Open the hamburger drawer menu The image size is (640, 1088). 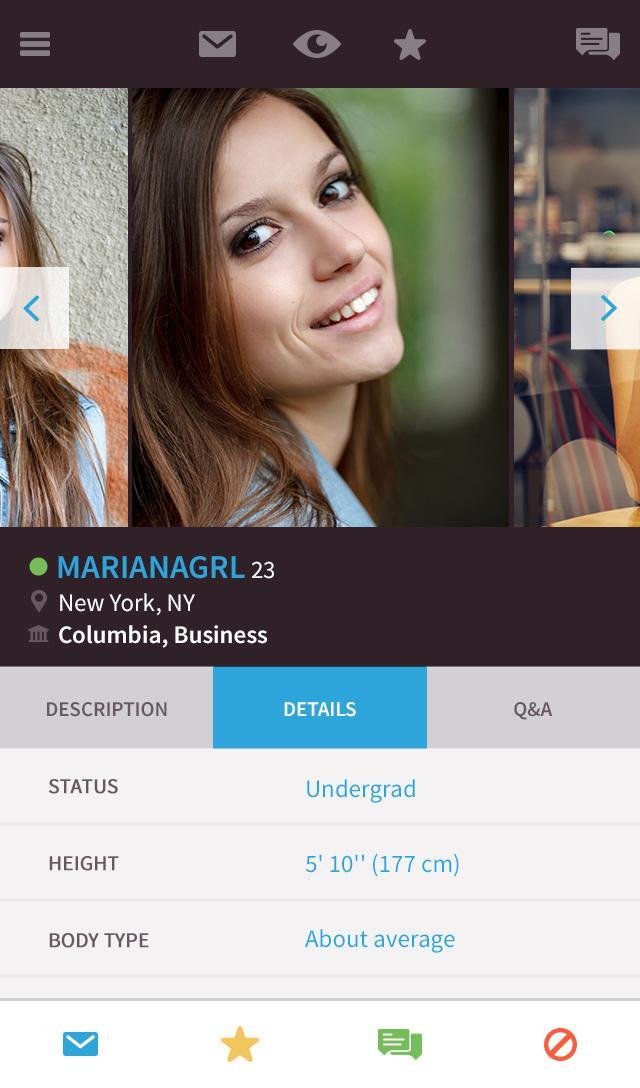[x=34, y=44]
